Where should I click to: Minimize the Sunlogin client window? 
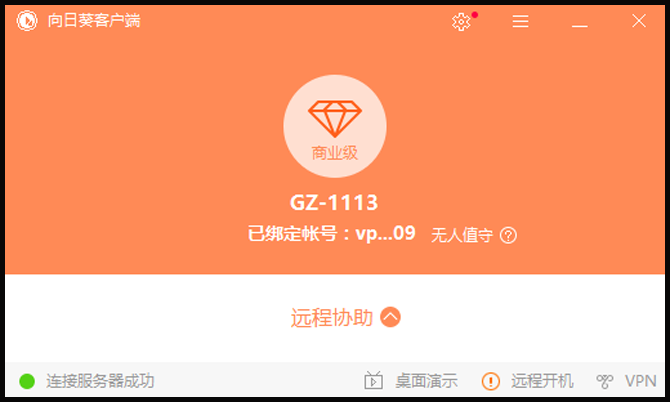pos(580,21)
